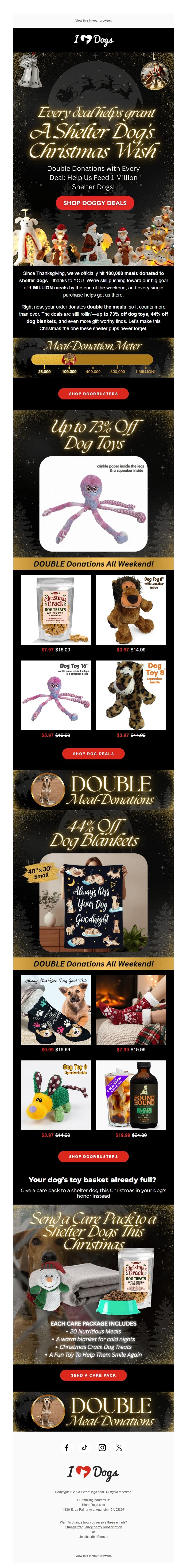Open the Facebook social icon
187x1568 pixels.
tap(67, 1448)
